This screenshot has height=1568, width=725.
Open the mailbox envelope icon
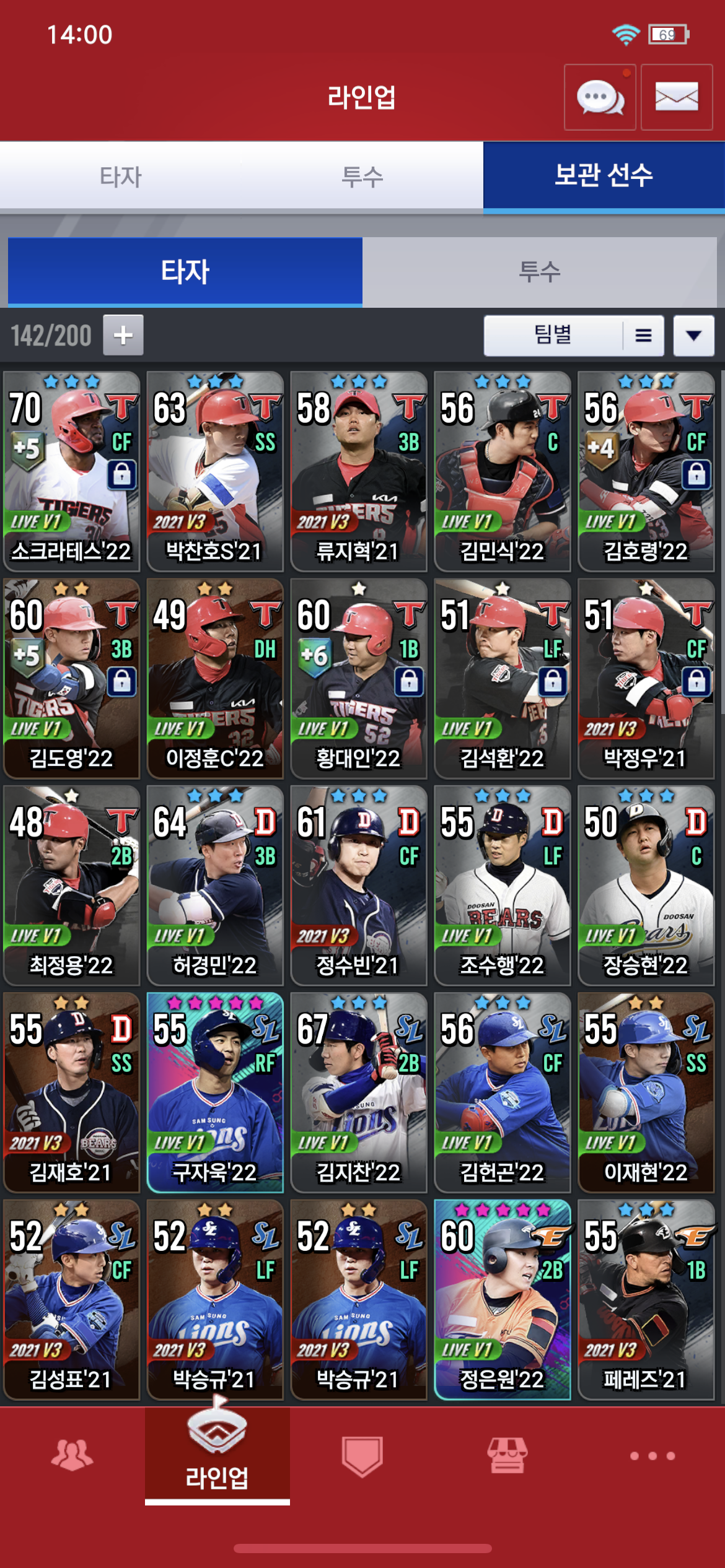(677, 97)
